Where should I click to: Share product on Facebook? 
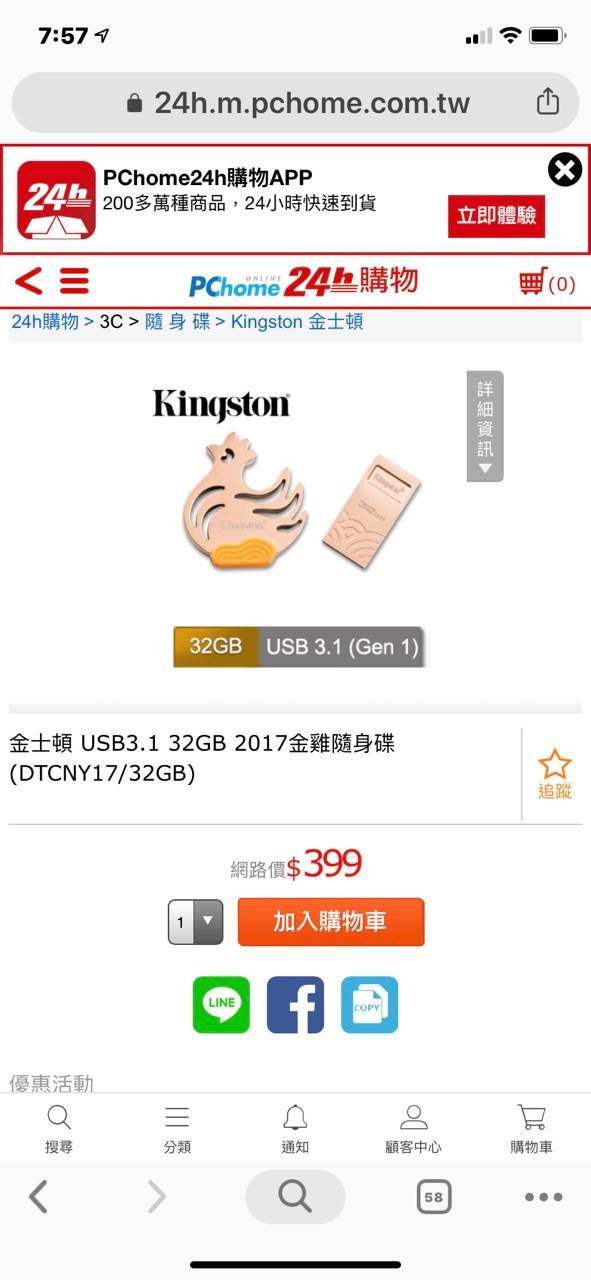[295, 1005]
